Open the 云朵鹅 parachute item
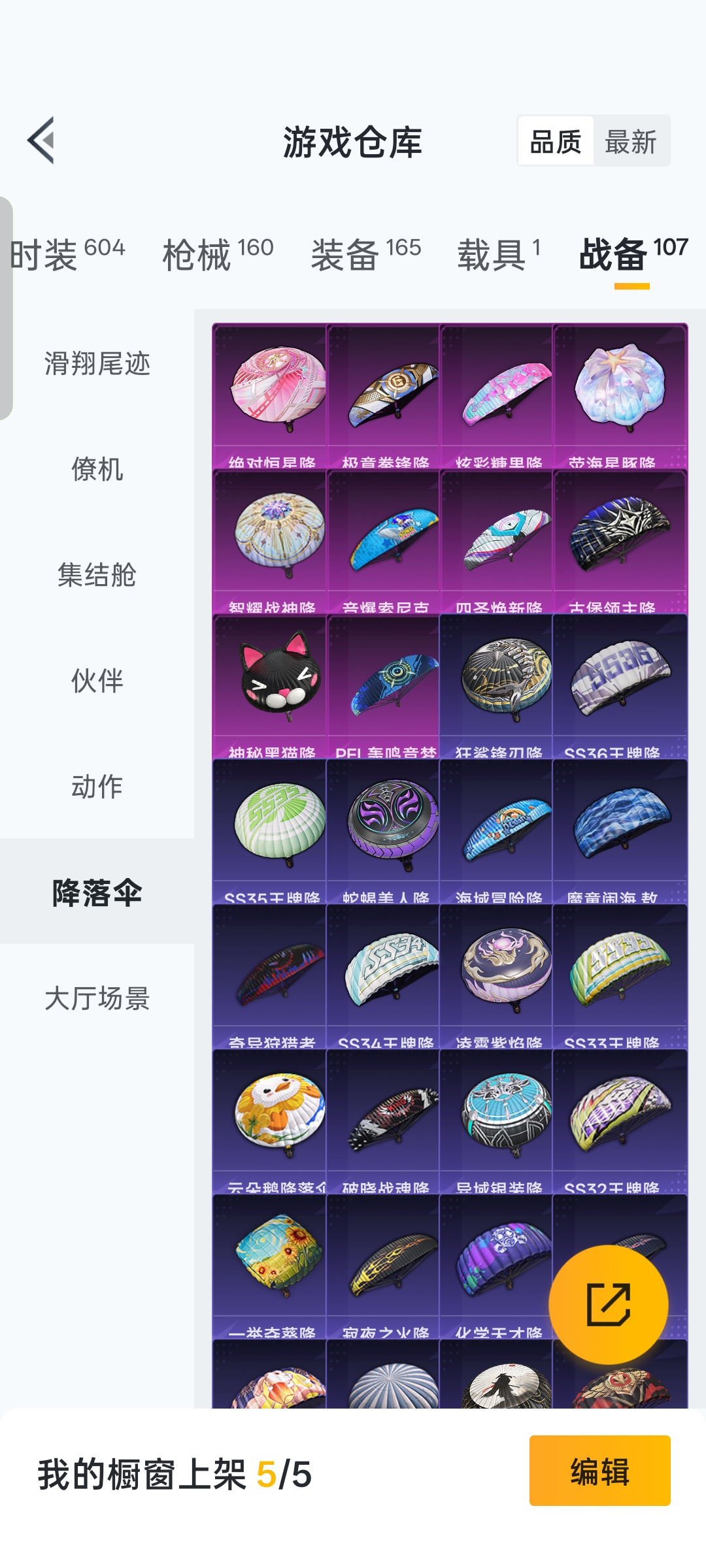The height and width of the screenshot is (1568, 706). [x=269, y=1121]
